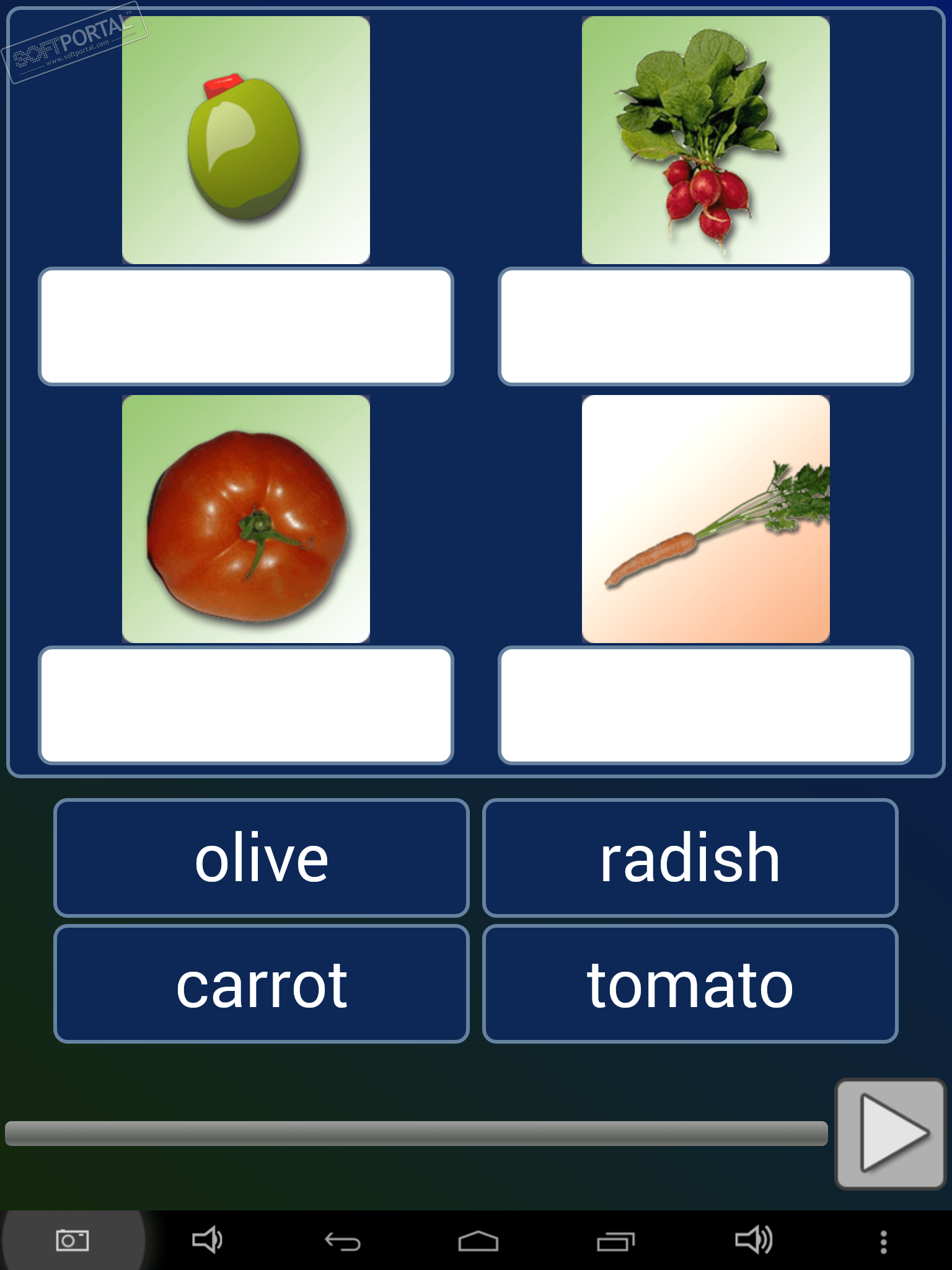Lower the volume in the navigation bar

(207, 1240)
